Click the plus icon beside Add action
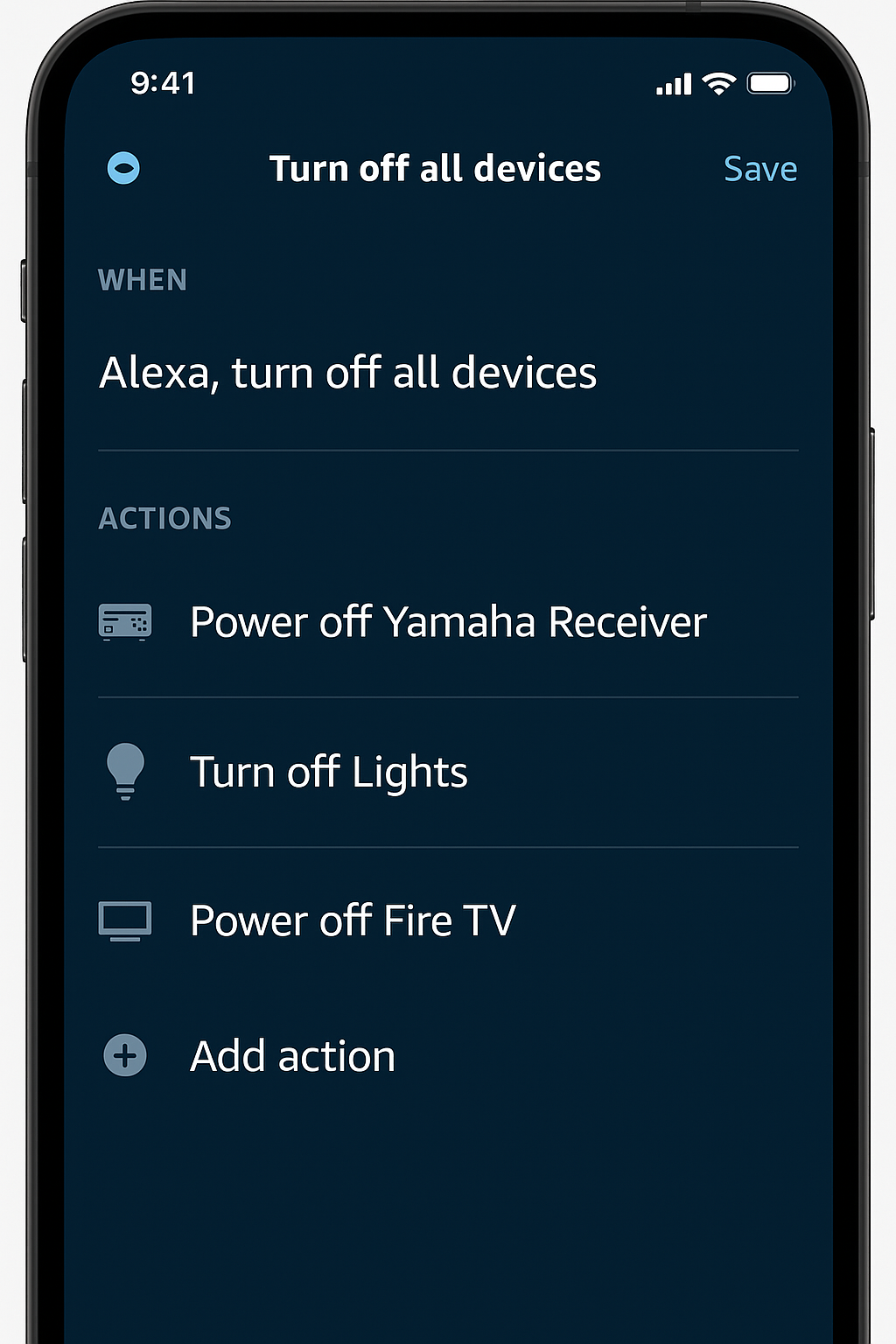896x1344 pixels. [125, 1055]
